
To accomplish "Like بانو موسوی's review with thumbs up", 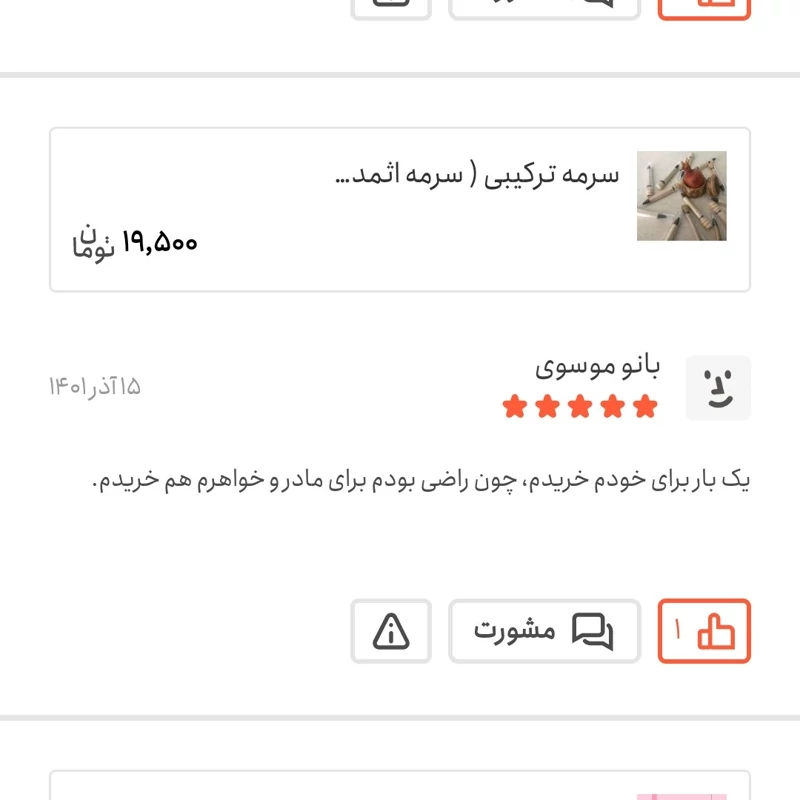I will coord(704,631).
